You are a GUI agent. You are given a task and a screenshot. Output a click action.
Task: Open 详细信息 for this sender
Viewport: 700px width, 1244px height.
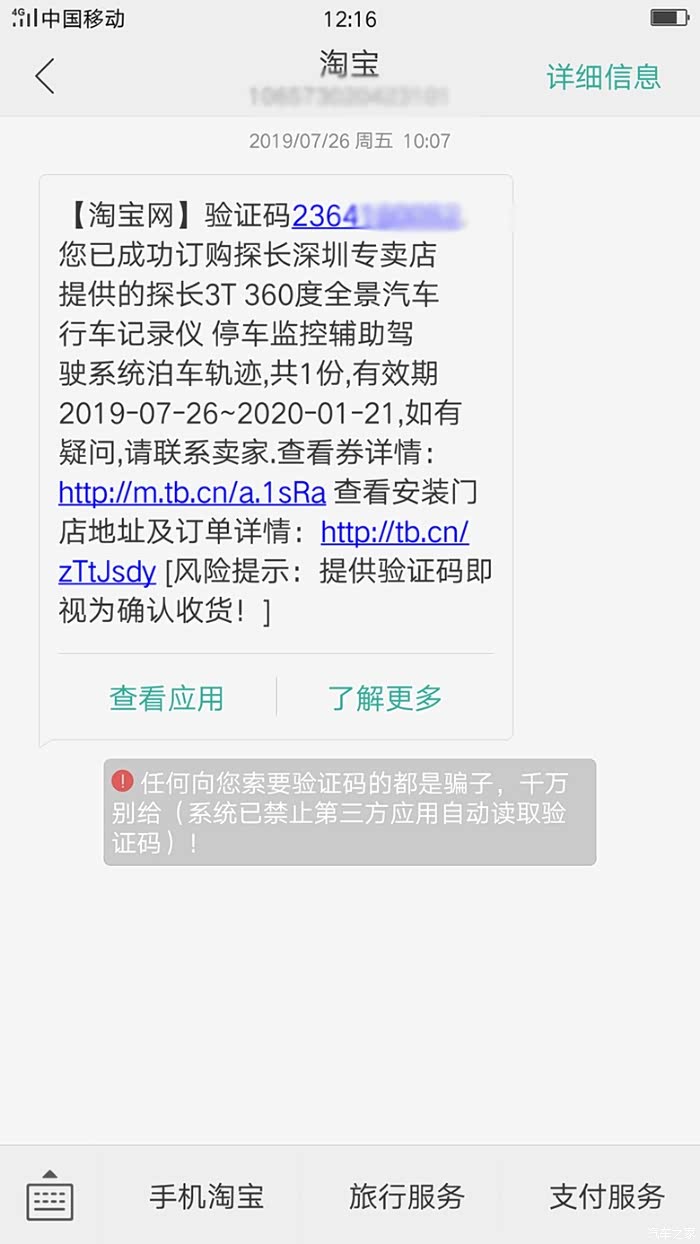click(x=603, y=77)
